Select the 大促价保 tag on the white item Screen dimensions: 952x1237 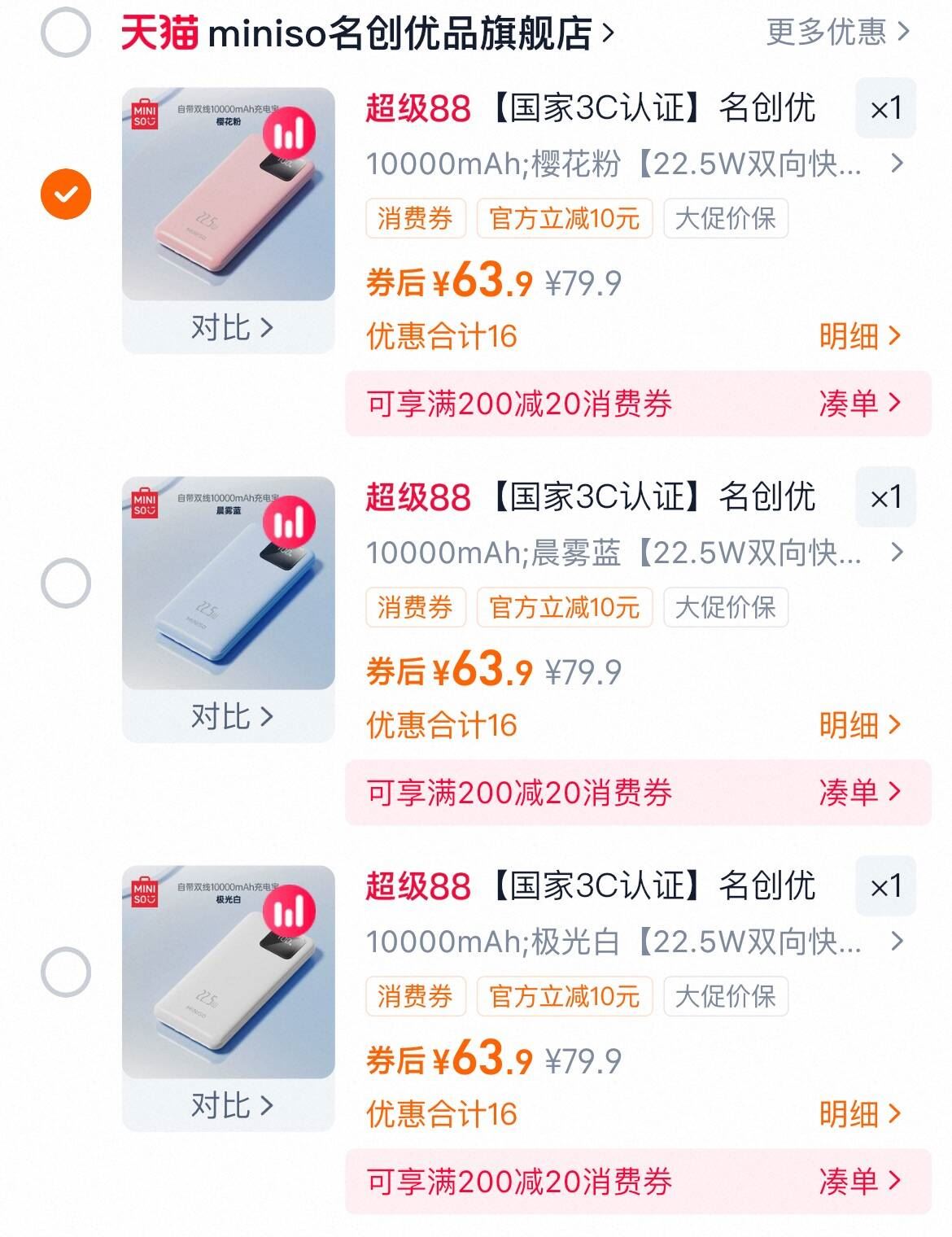tap(727, 995)
